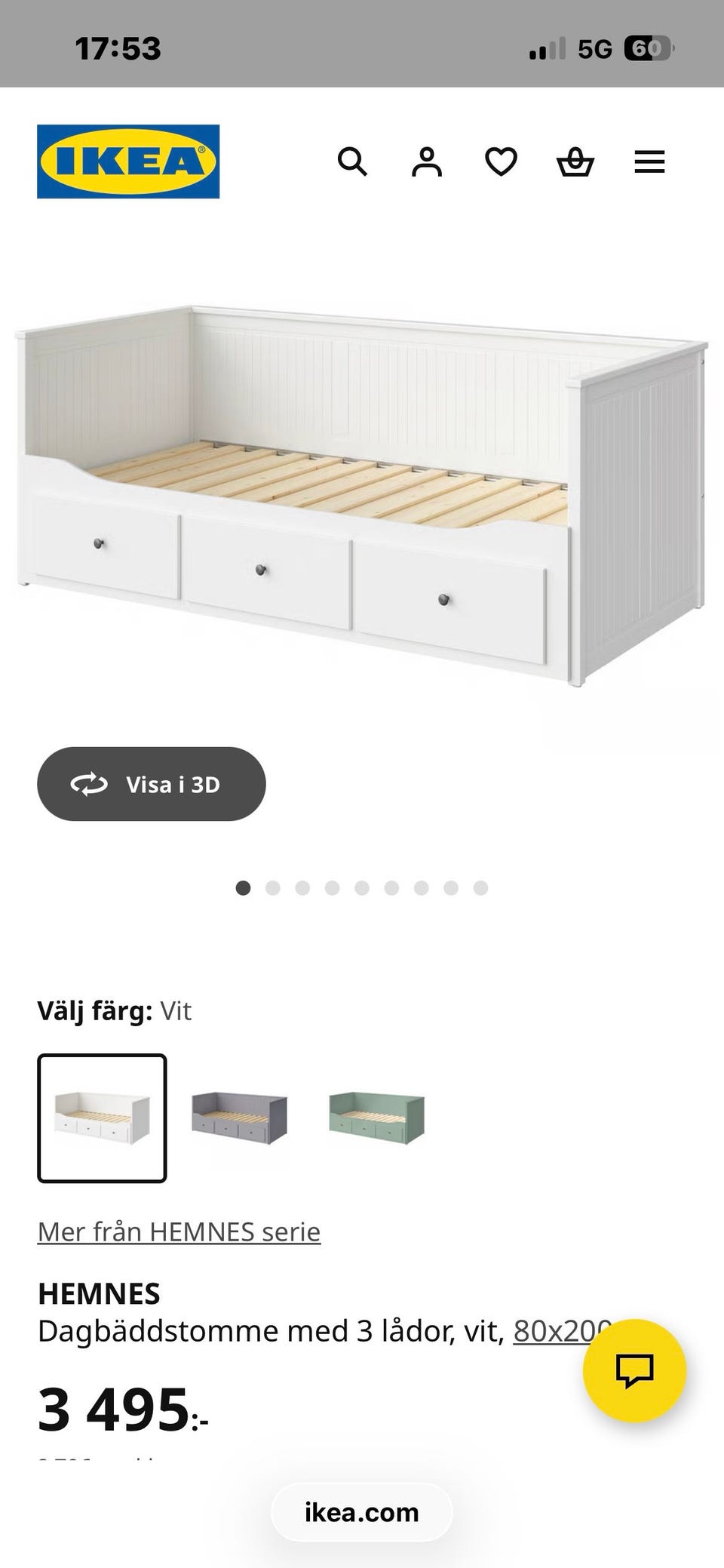
Task: Open the search magnifier icon
Action: tap(352, 162)
